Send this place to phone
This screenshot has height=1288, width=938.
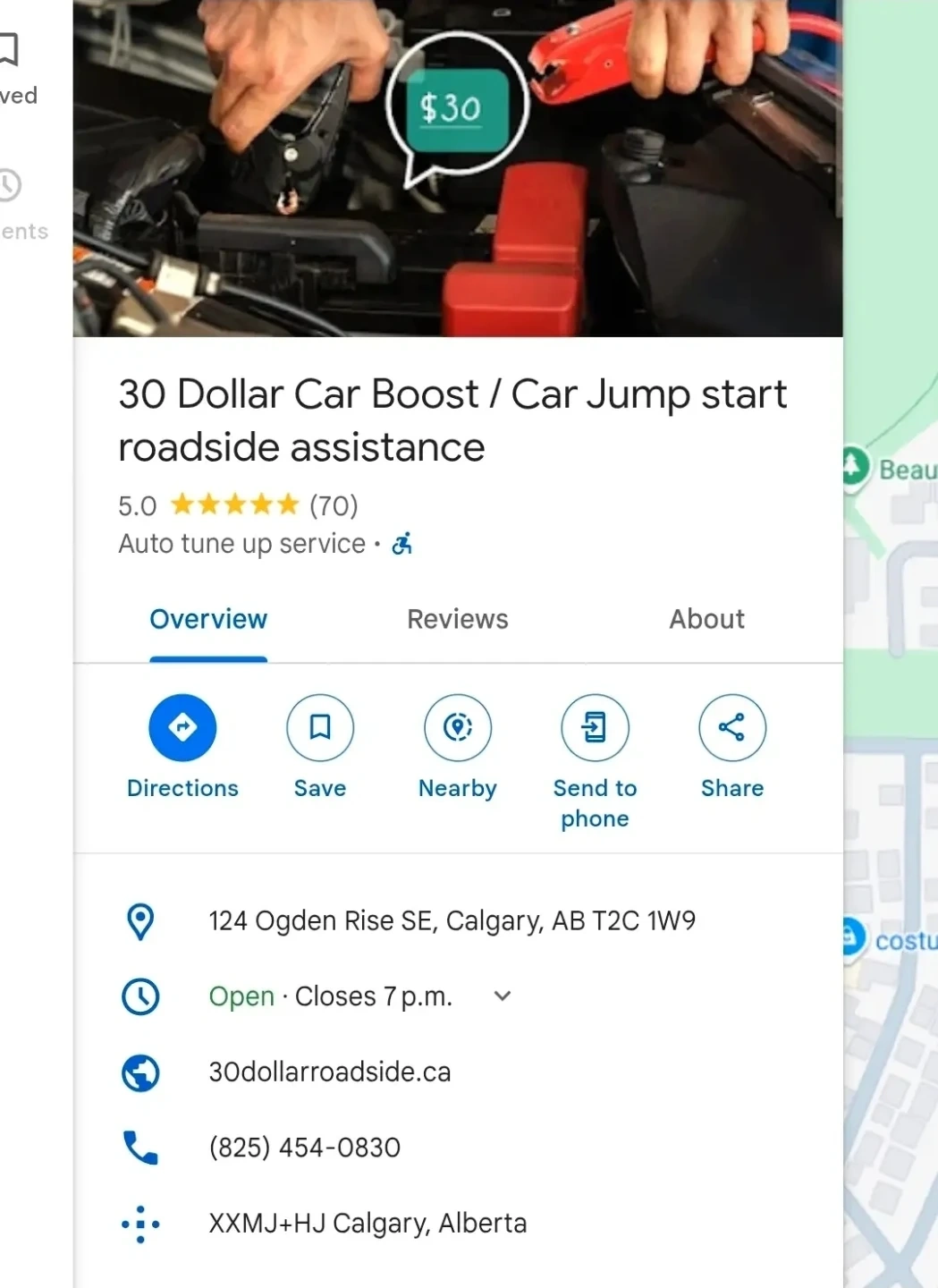click(x=595, y=728)
